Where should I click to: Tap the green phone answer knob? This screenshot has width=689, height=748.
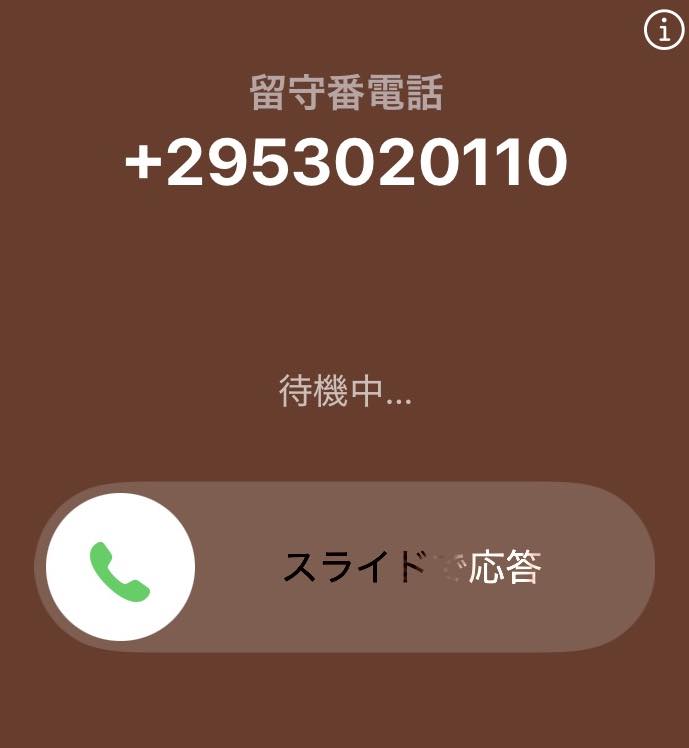pyautogui.click(x=120, y=567)
